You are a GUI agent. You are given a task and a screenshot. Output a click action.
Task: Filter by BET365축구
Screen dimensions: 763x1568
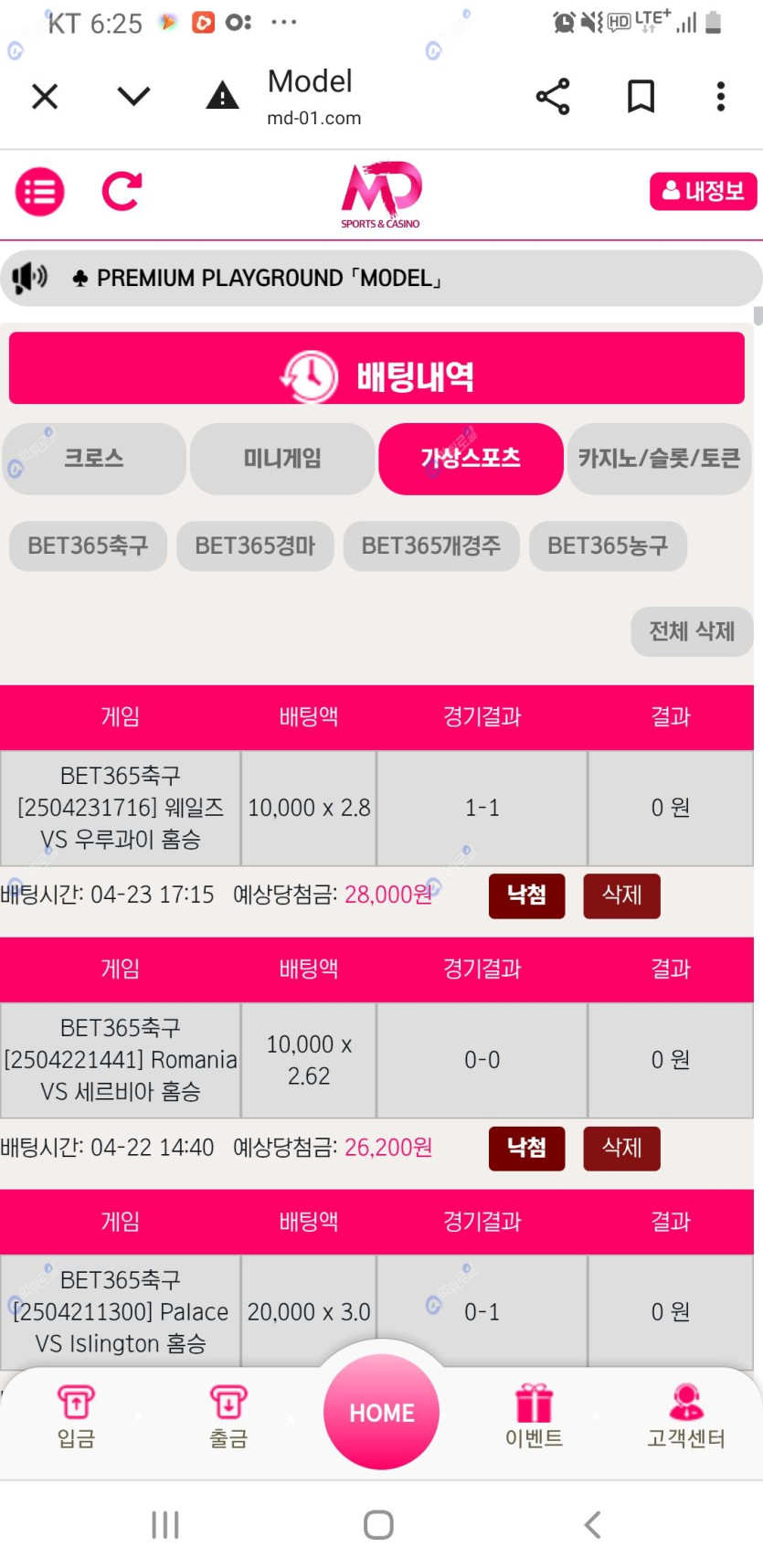[x=88, y=546]
